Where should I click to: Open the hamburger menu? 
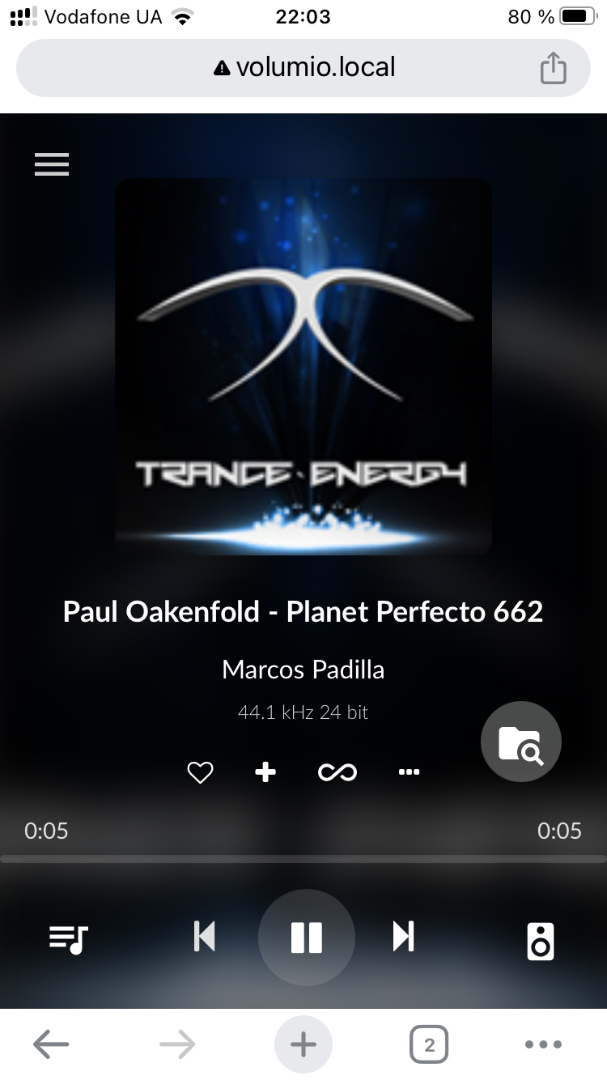point(52,165)
